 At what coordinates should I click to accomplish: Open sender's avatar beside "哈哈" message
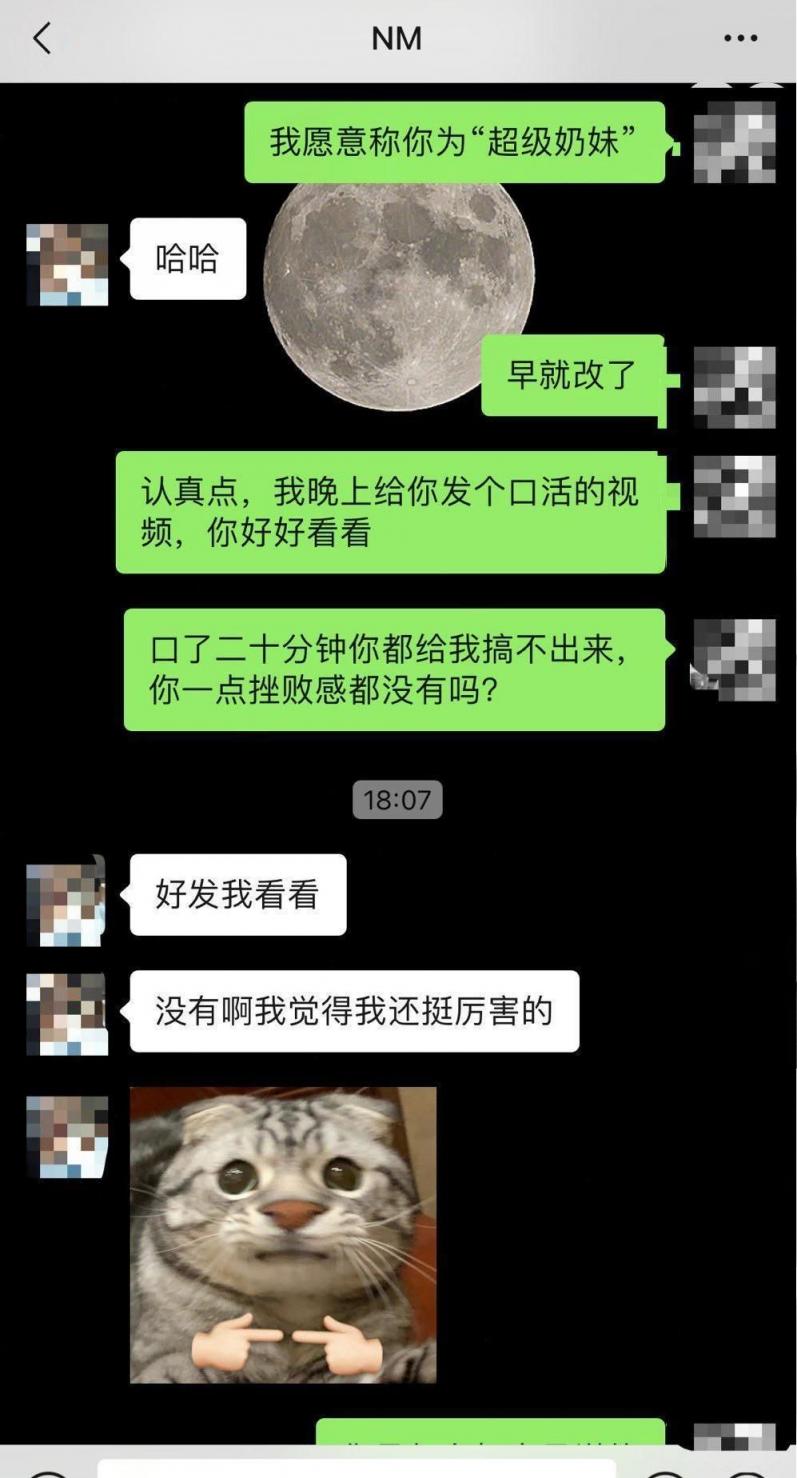tap(67, 264)
